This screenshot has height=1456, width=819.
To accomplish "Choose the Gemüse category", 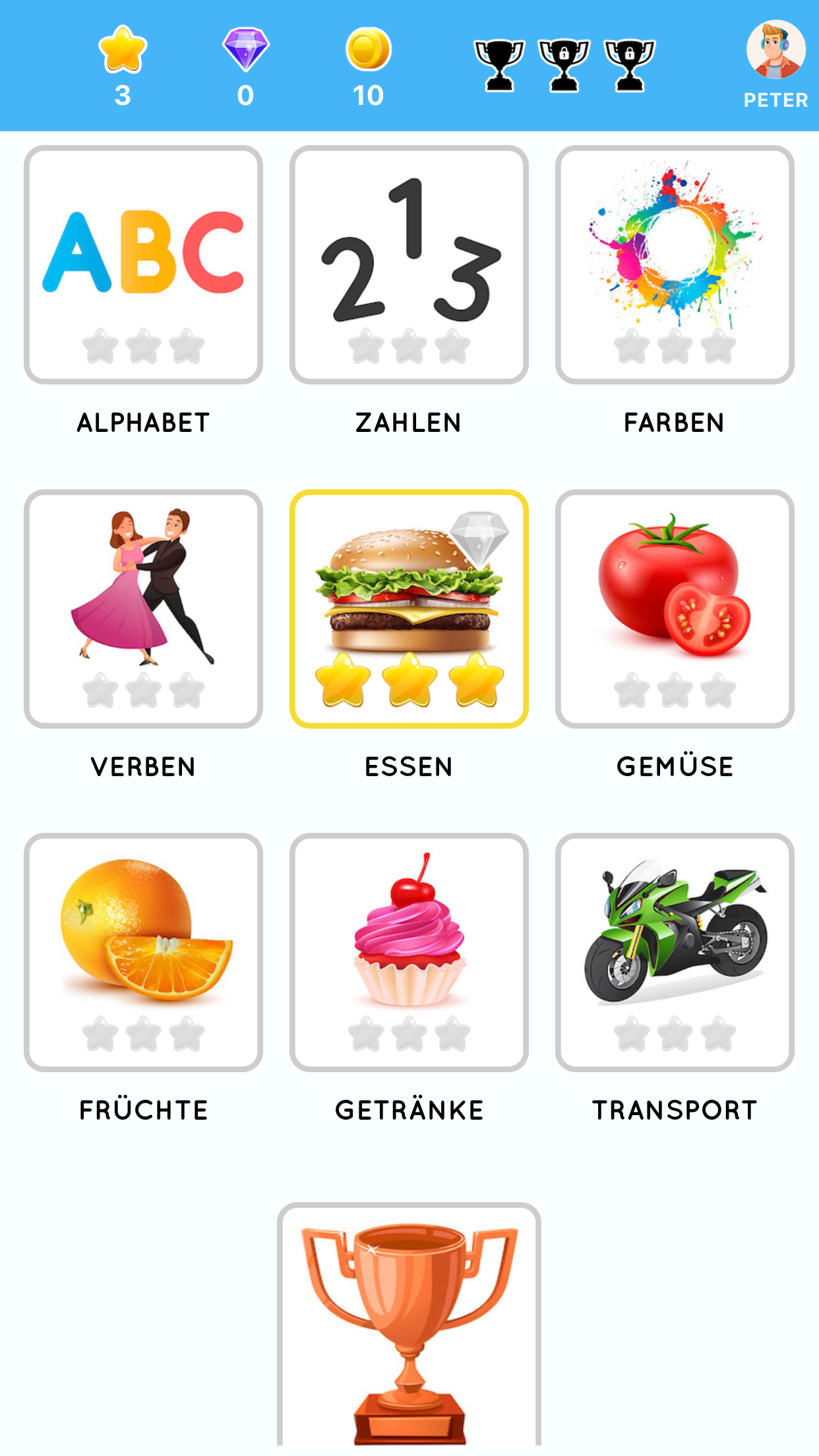I will point(675,609).
